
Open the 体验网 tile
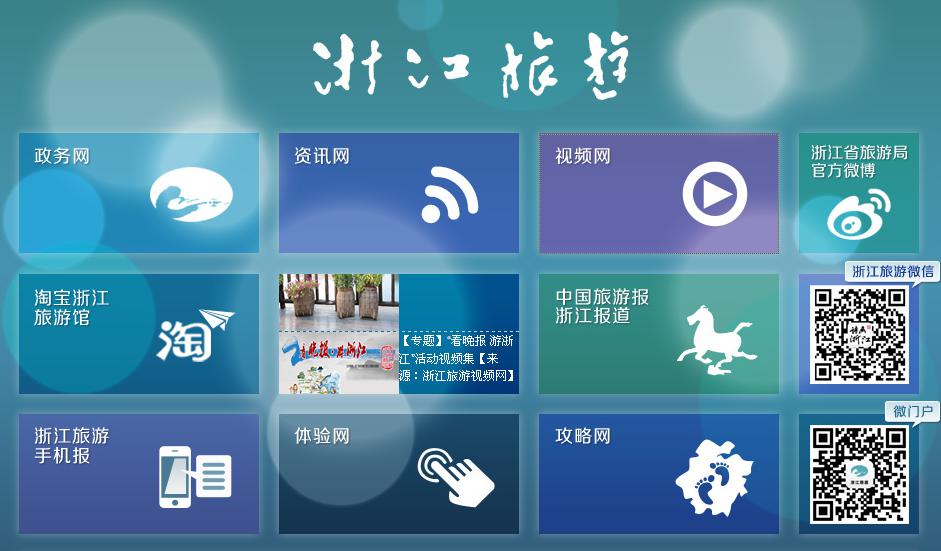tap(398, 473)
